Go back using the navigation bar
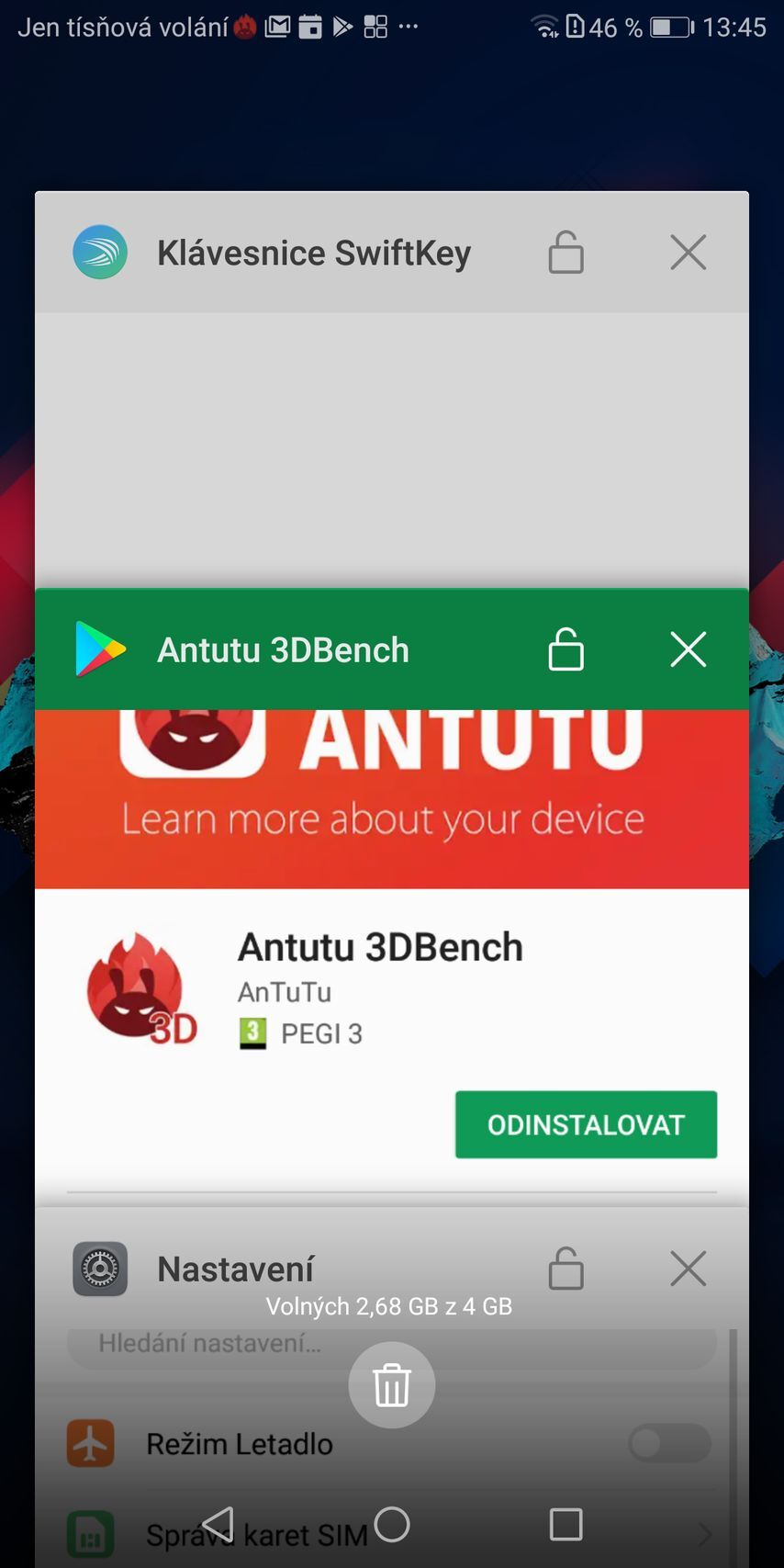 click(x=218, y=1525)
